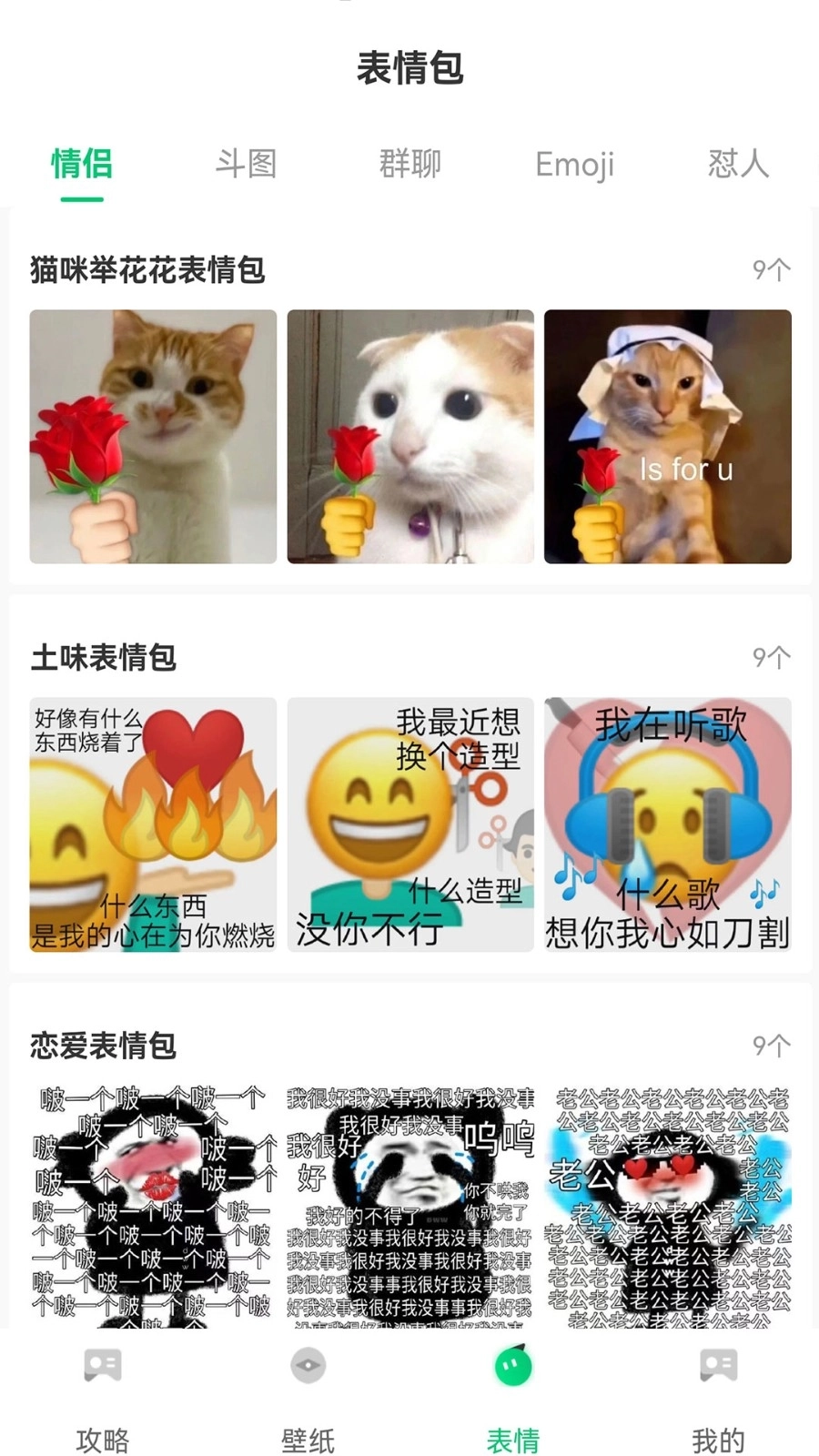
Task: Open the 我在听歌 headphone emoji sticker
Action: pyautogui.click(x=667, y=824)
